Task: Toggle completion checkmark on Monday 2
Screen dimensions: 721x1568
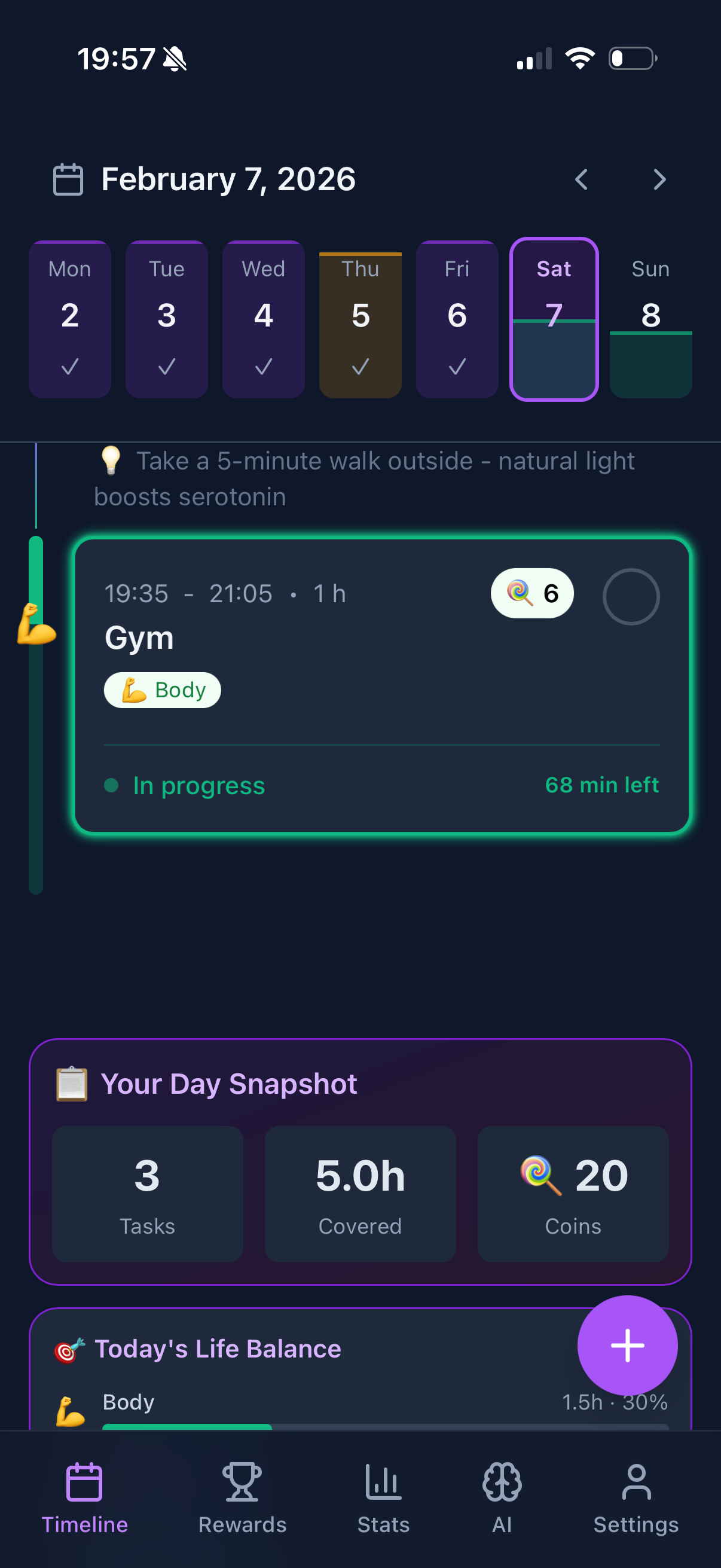Action: [x=70, y=368]
